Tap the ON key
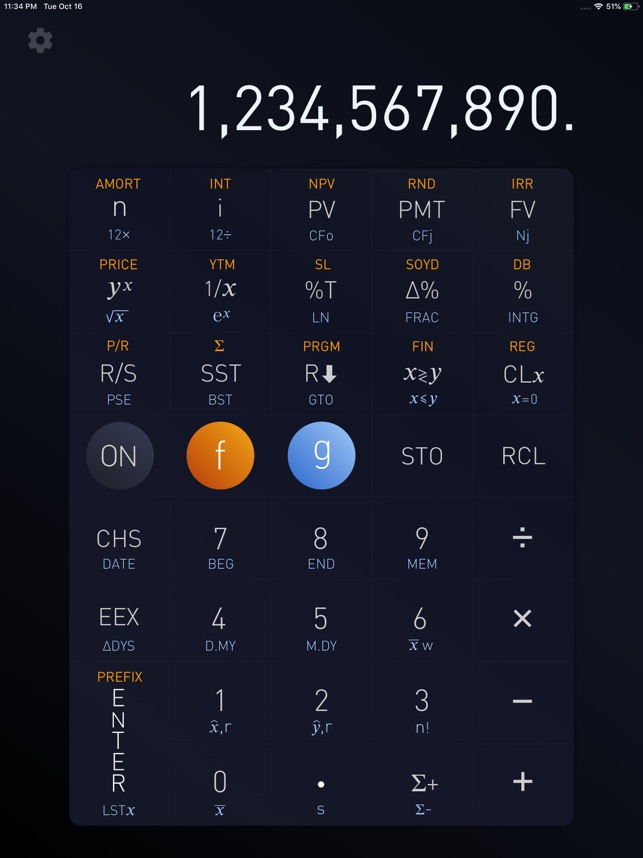Image resolution: width=643 pixels, height=858 pixels. pos(119,456)
